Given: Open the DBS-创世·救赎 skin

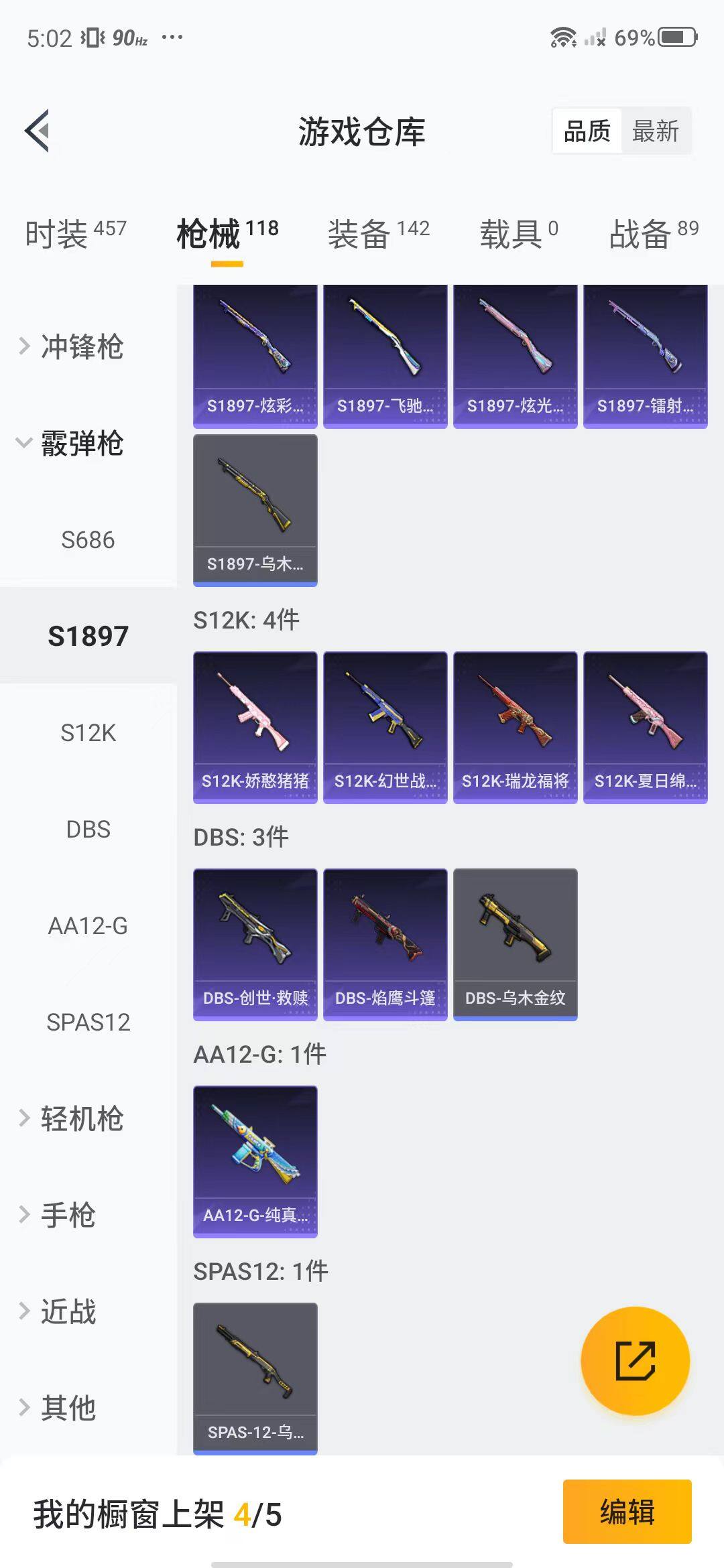Looking at the screenshot, I should tap(255, 943).
